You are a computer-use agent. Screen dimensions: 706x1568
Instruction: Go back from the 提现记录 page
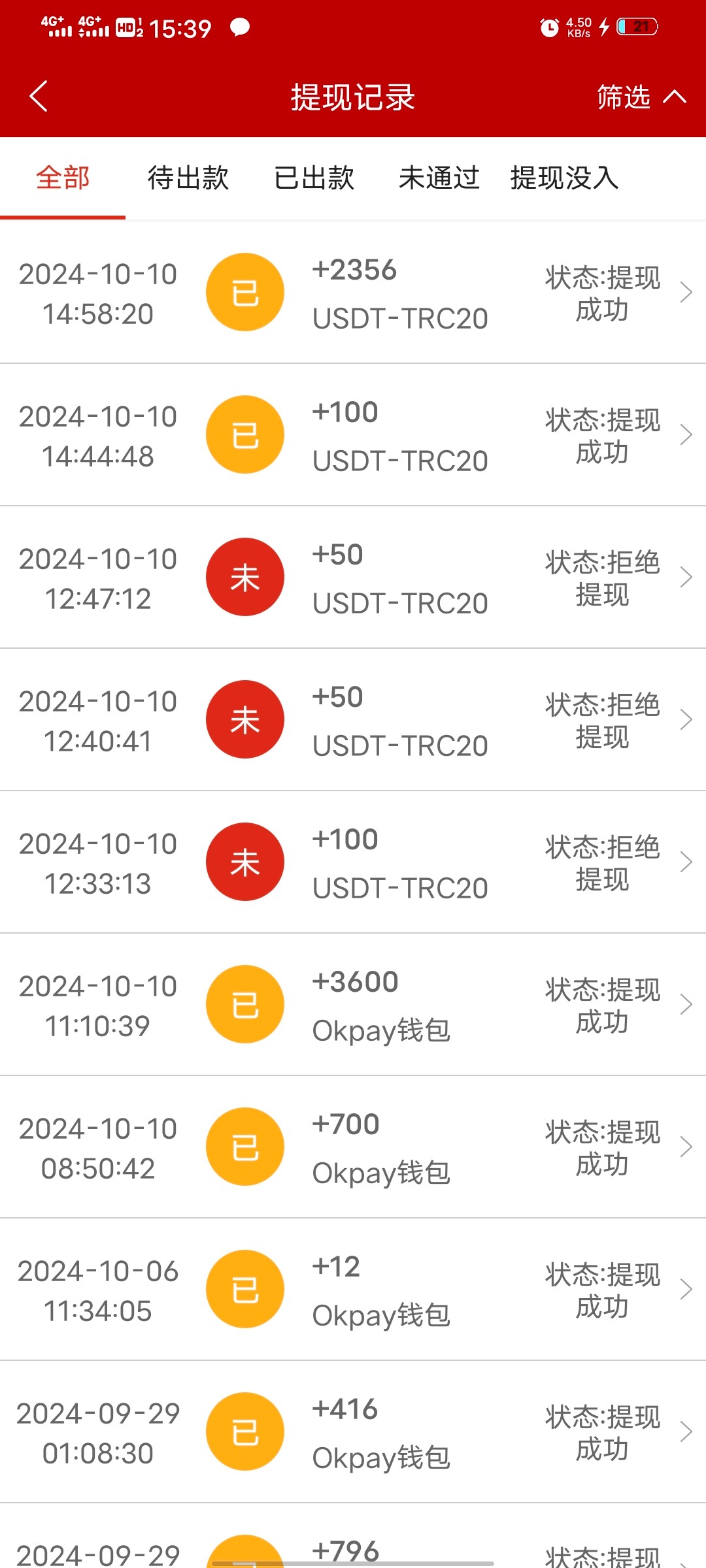pos(39,97)
